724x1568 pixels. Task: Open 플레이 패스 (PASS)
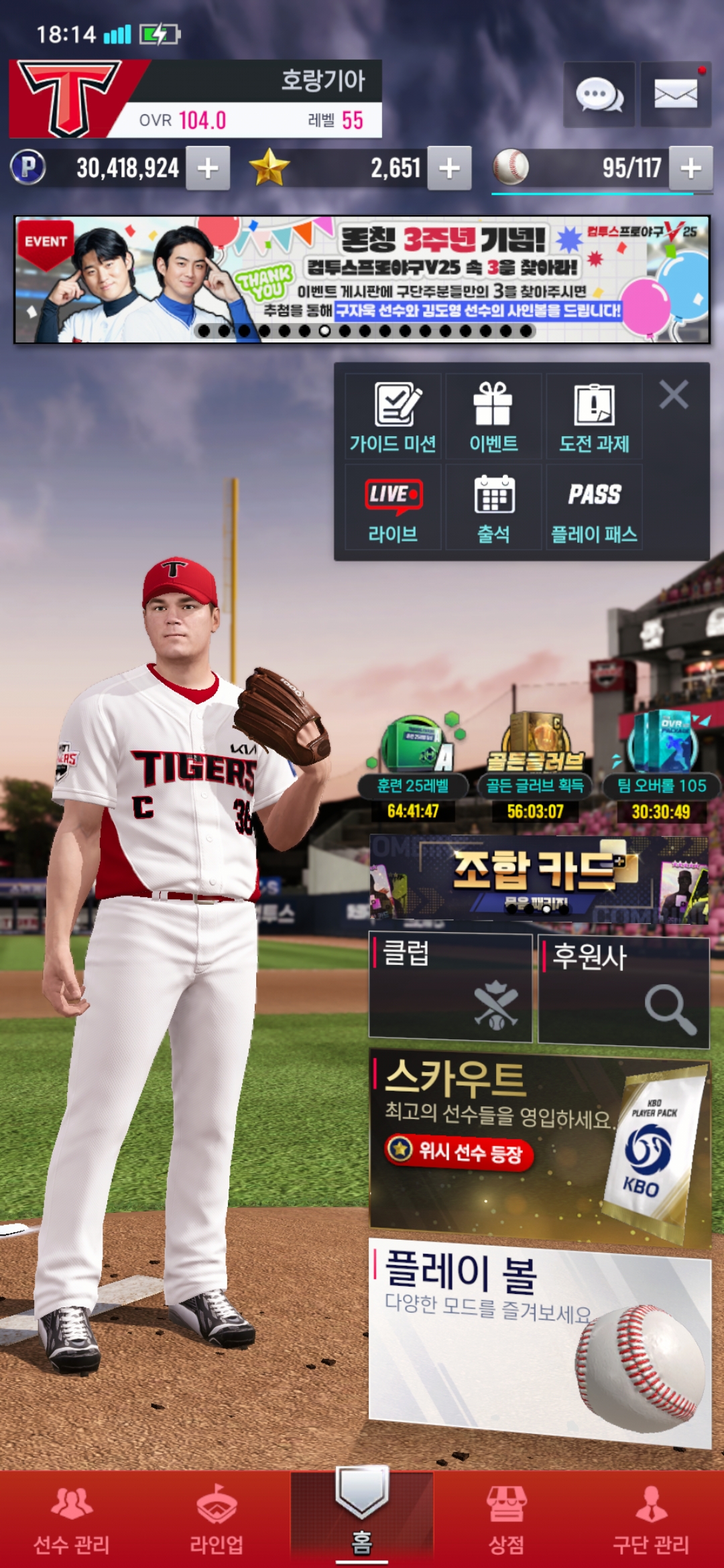pyautogui.click(x=594, y=507)
